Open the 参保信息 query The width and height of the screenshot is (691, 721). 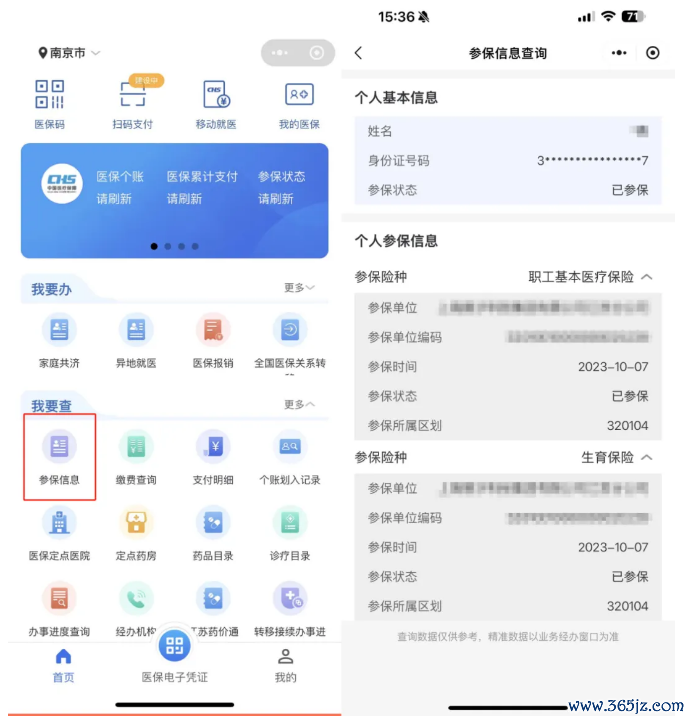coord(59,456)
